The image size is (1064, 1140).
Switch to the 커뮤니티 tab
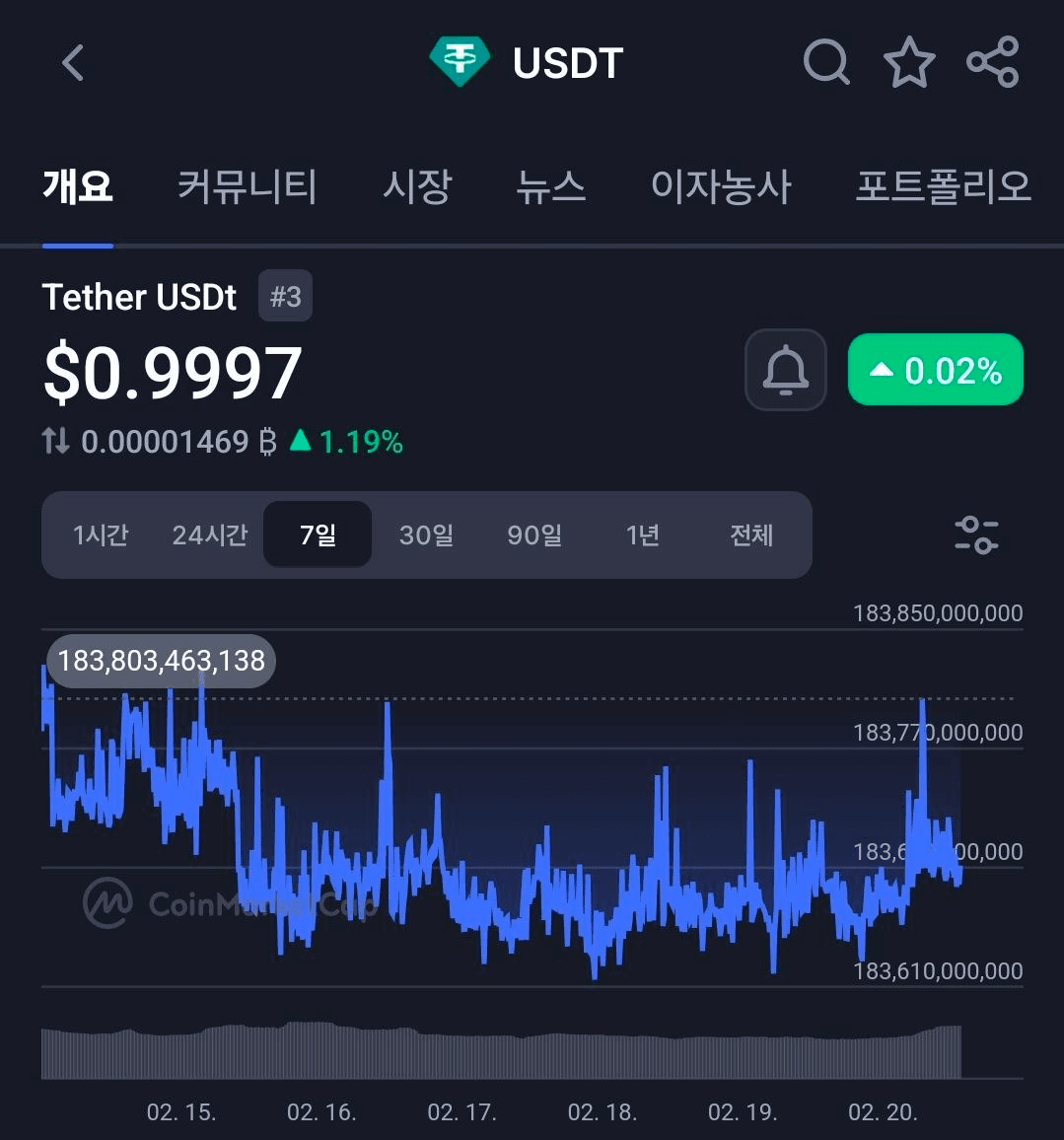point(247,186)
